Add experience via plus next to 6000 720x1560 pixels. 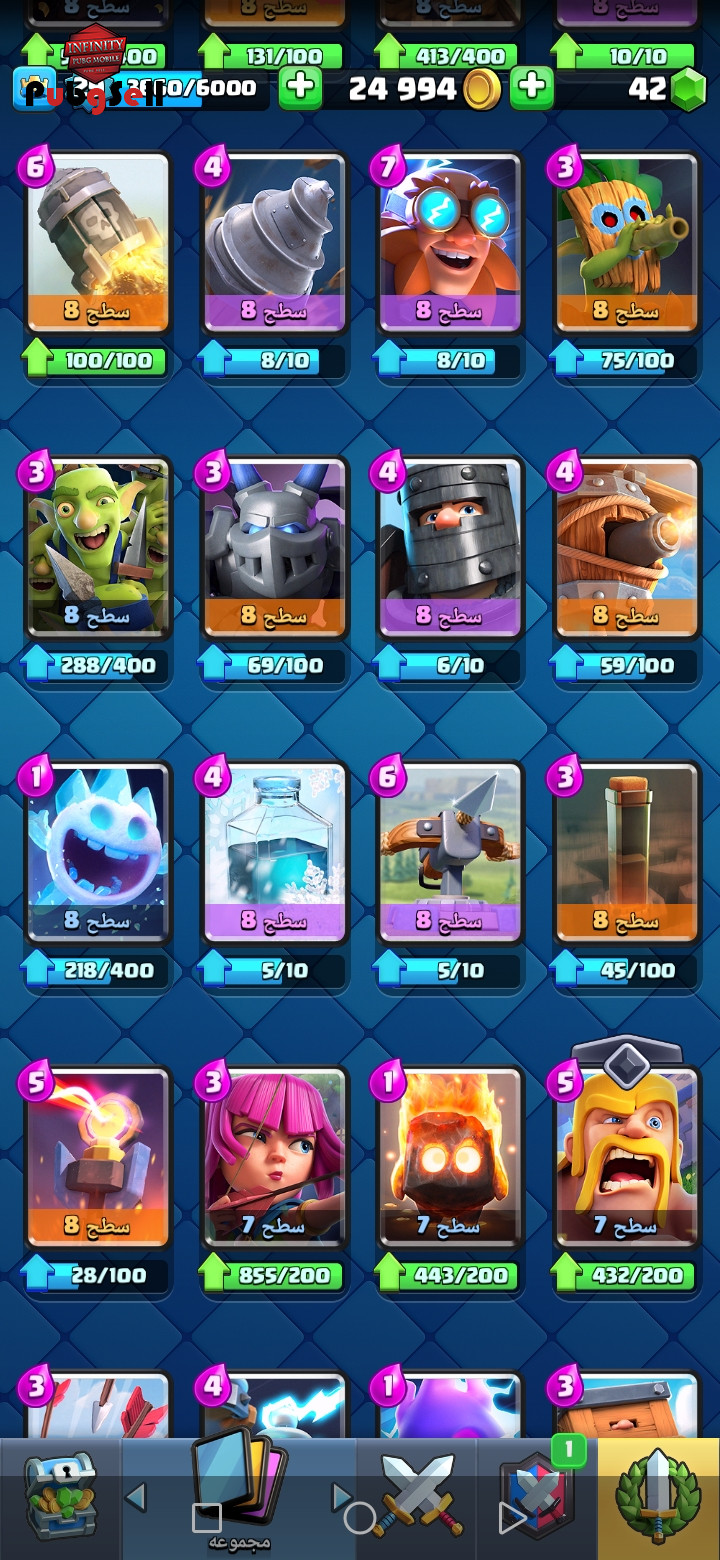[300, 88]
